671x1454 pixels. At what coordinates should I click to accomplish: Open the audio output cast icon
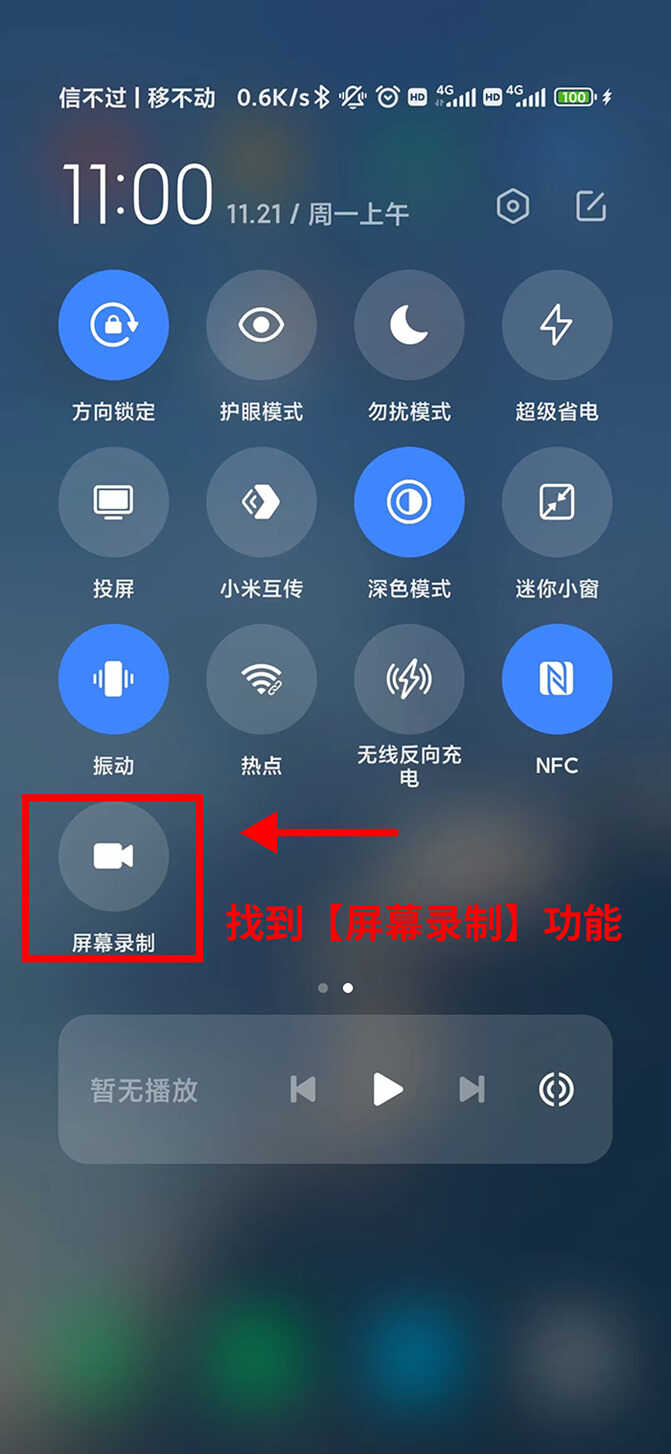[556, 1089]
